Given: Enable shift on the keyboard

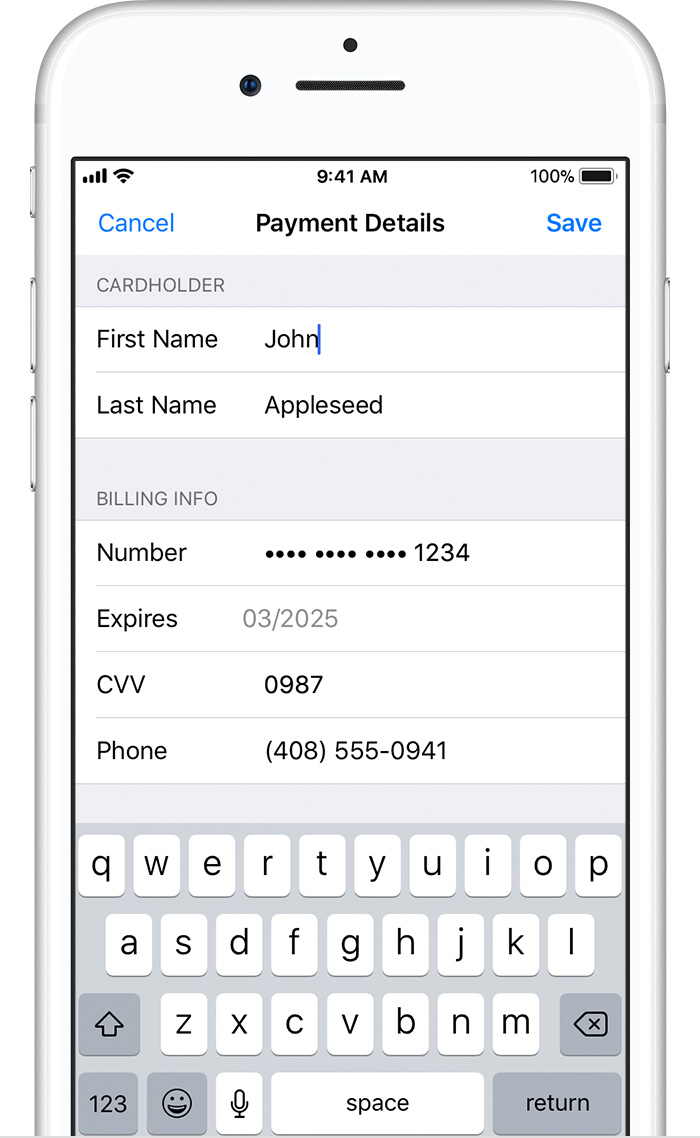Looking at the screenshot, I should (x=109, y=1024).
